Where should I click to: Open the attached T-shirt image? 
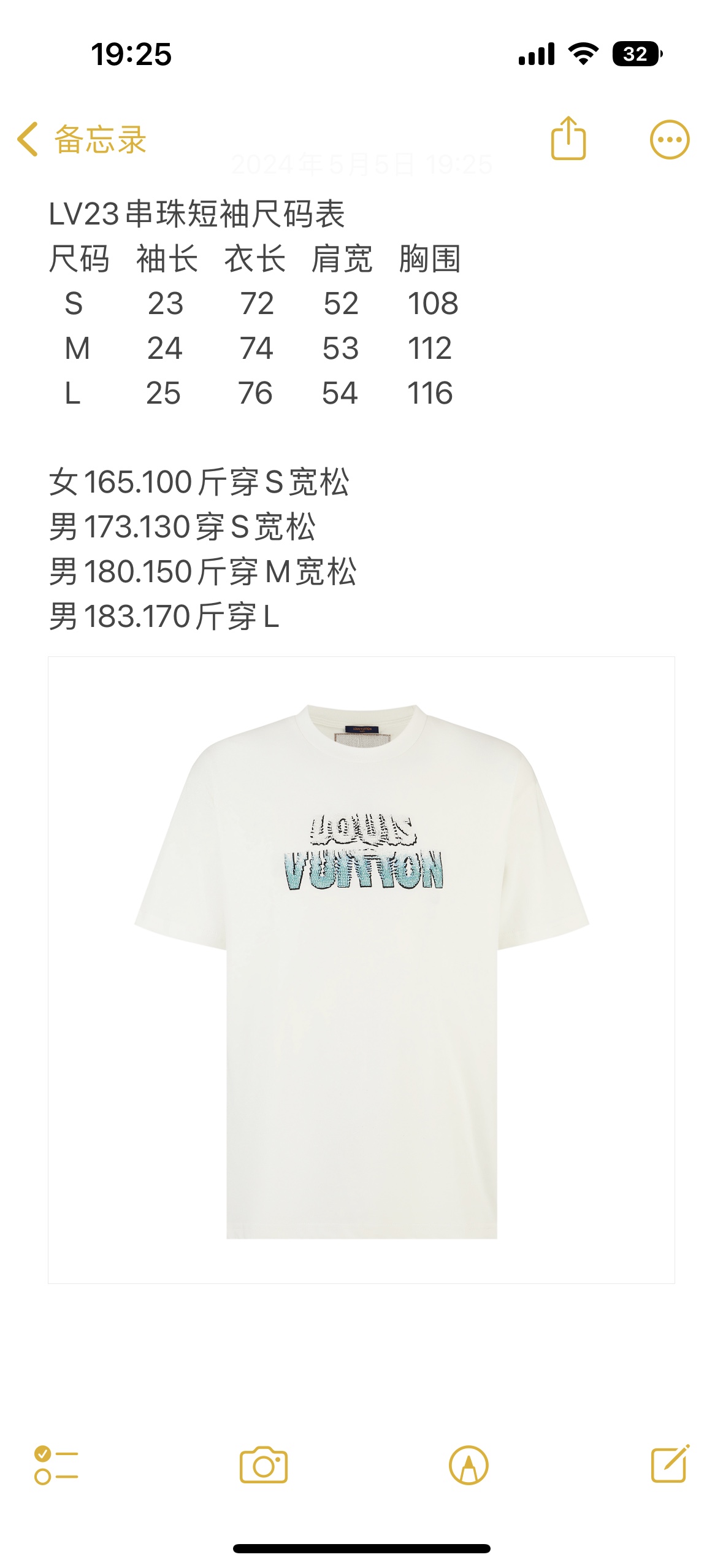pyautogui.click(x=361, y=969)
